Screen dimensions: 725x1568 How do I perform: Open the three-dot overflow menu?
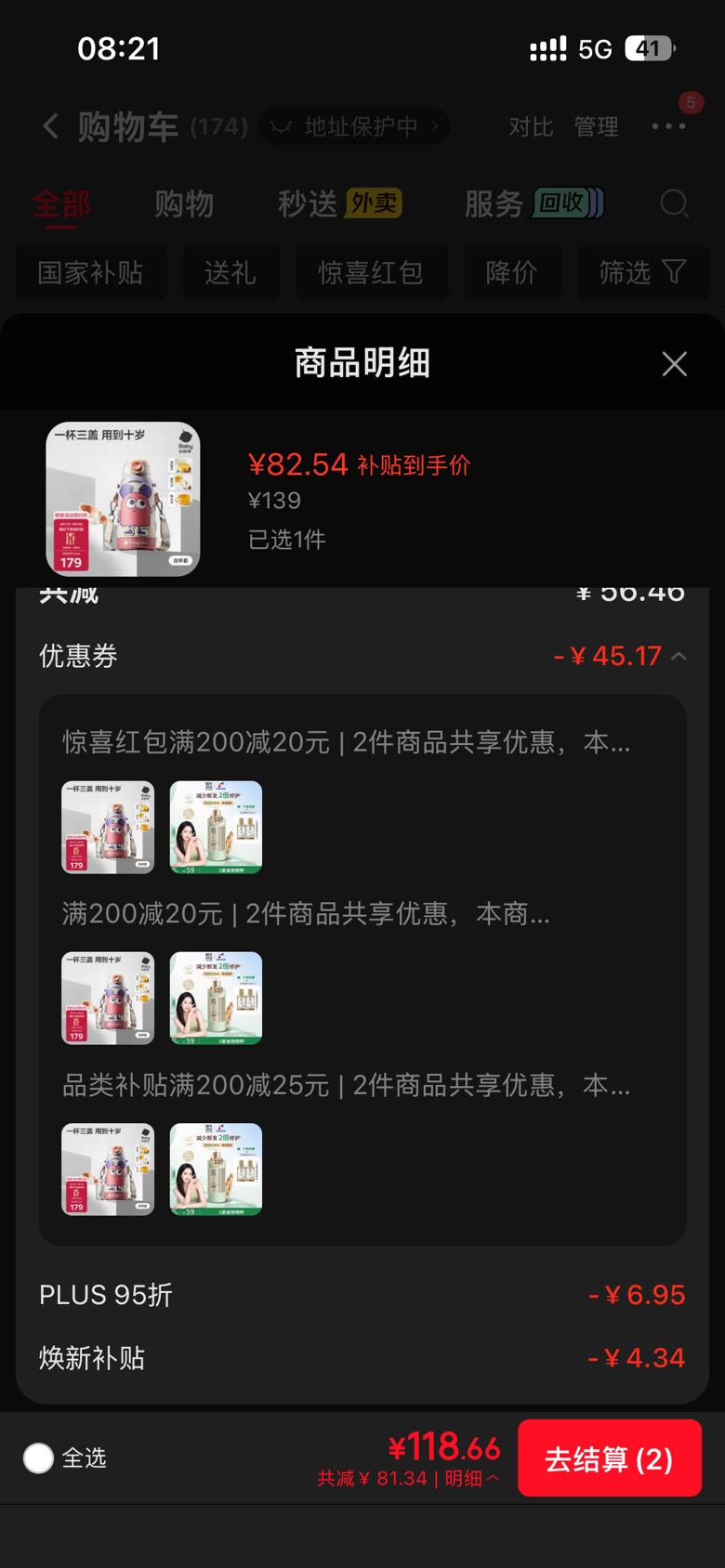tap(668, 126)
